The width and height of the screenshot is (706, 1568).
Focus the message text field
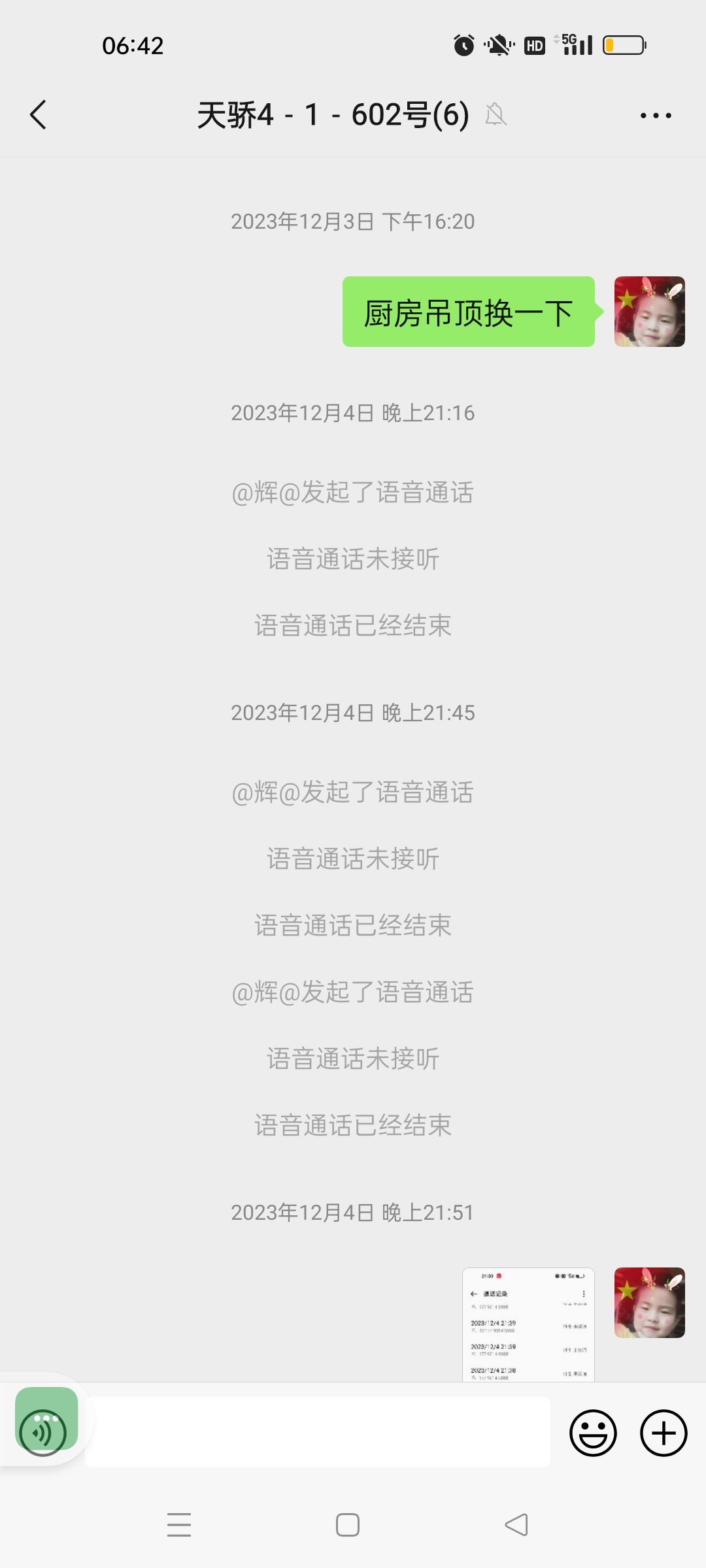[x=318, y=1432]
